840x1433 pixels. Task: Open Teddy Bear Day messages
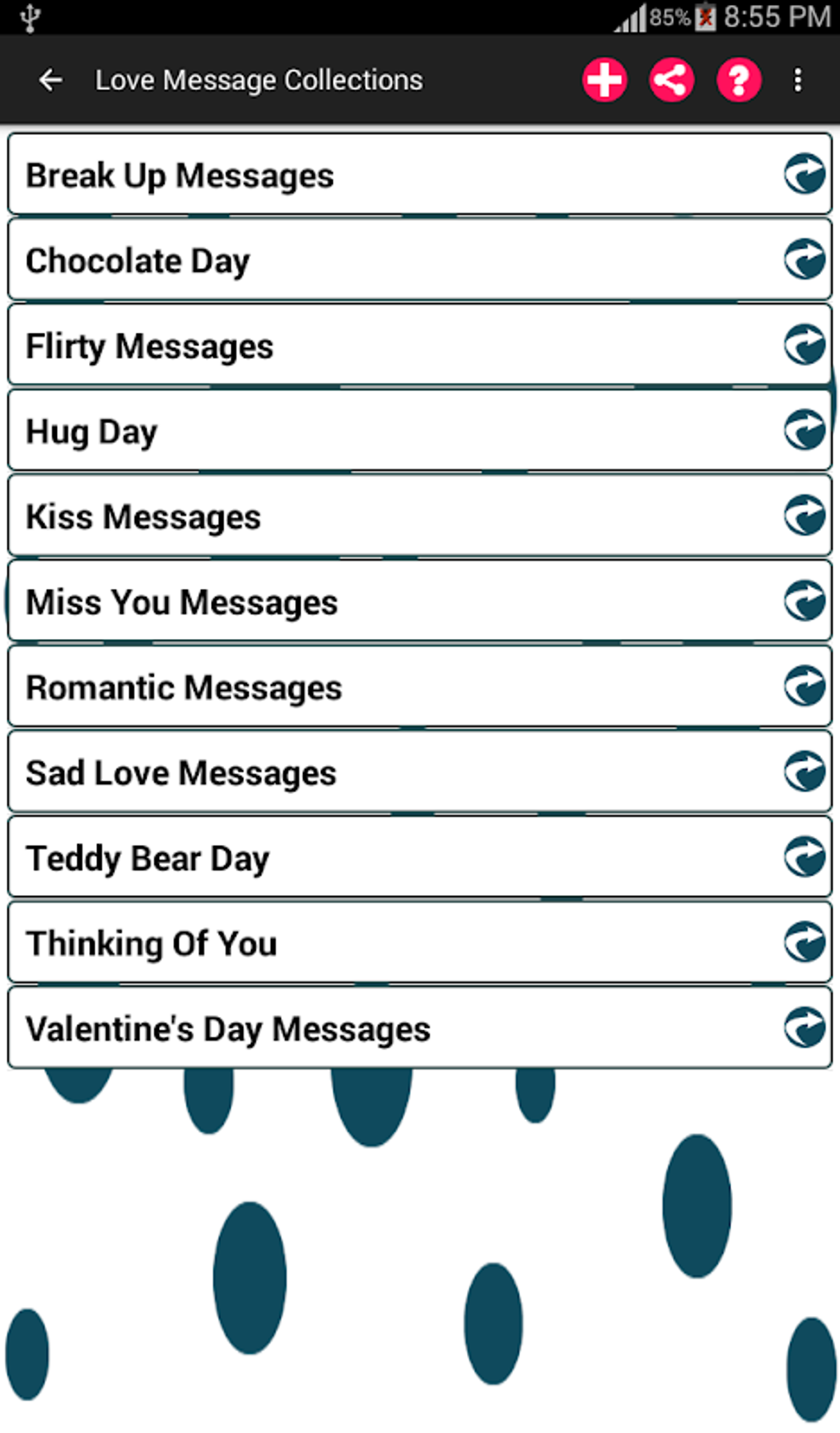[419, 858]
